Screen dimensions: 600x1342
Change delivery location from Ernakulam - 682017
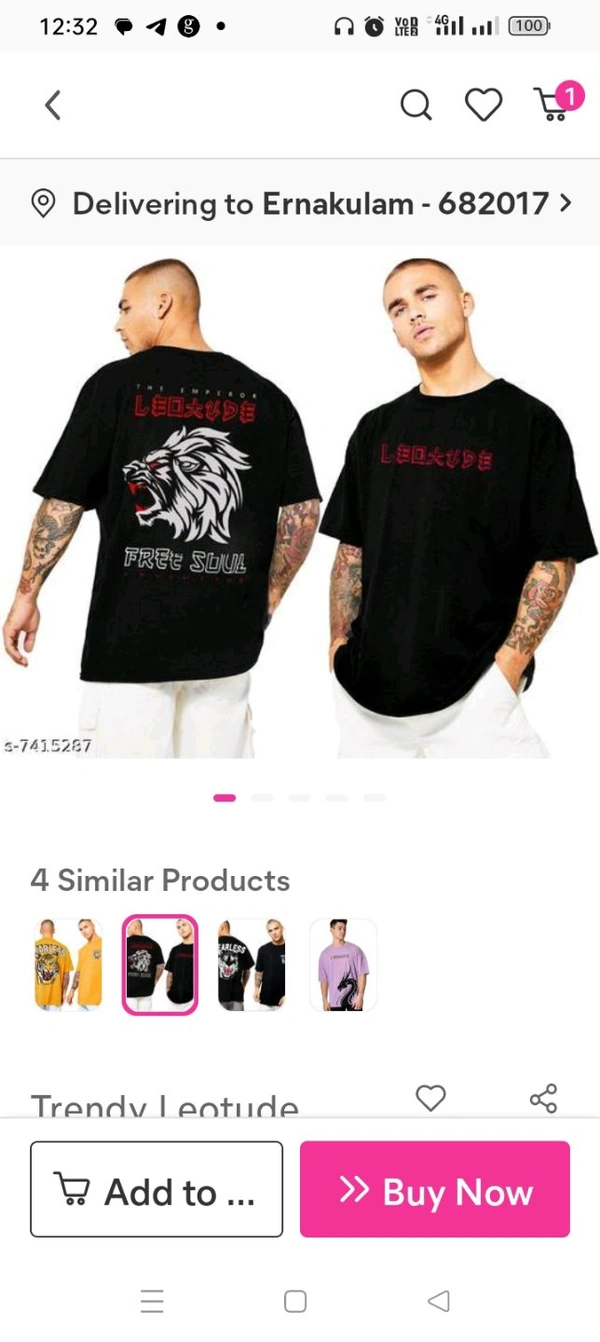(x=300, y=204)
